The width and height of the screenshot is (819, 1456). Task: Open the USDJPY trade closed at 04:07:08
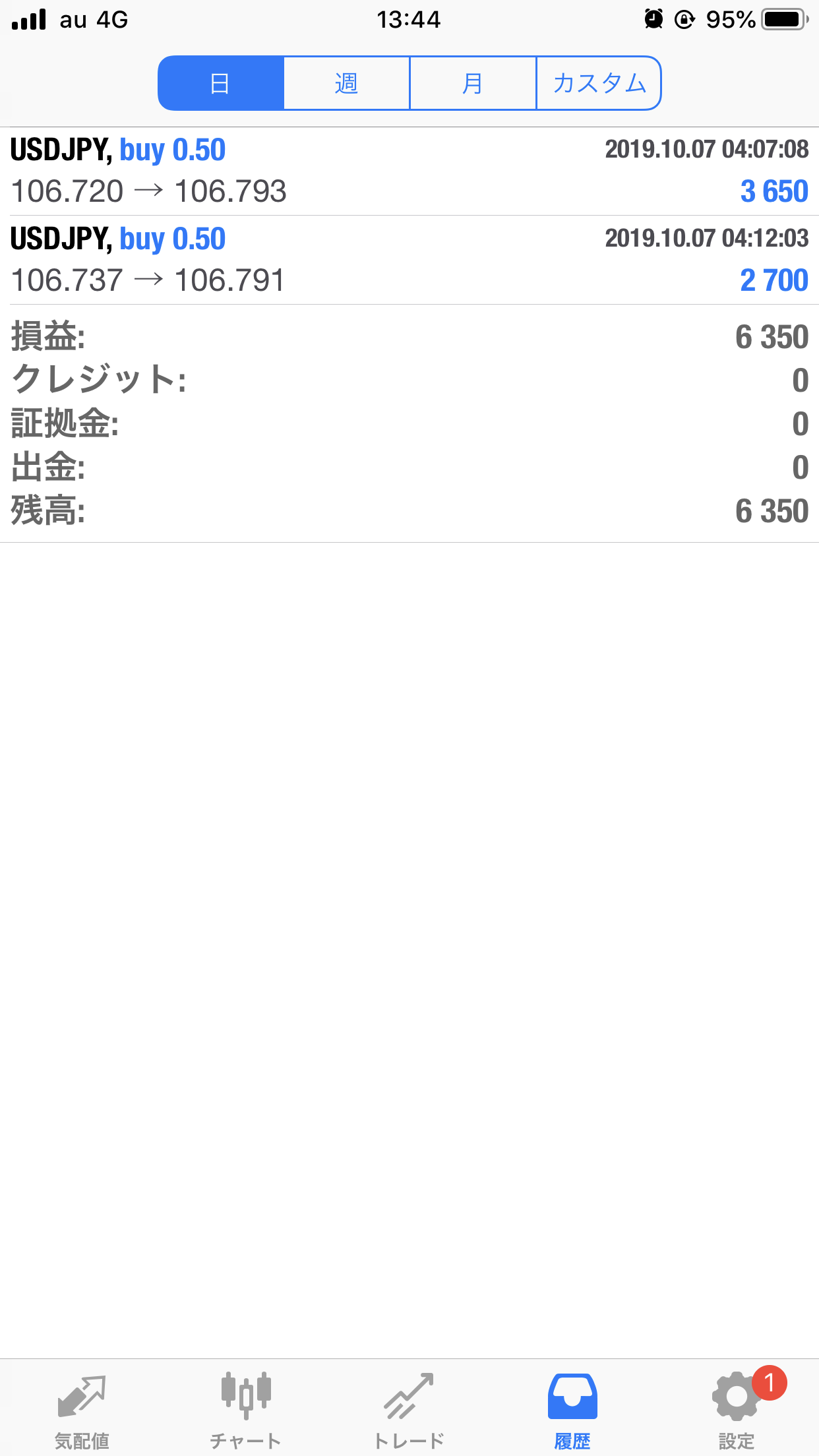tap(409, 171)
